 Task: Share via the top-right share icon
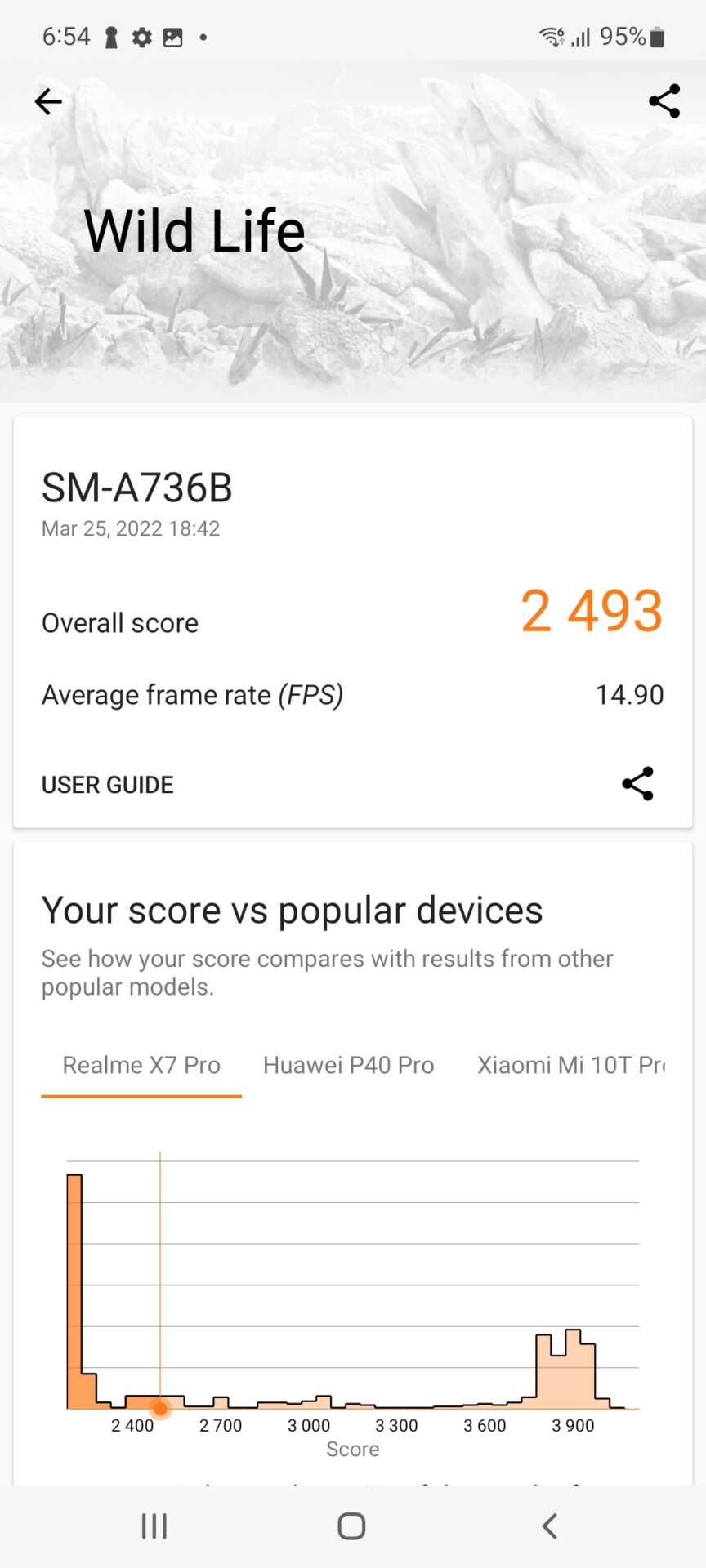point(664,101)
